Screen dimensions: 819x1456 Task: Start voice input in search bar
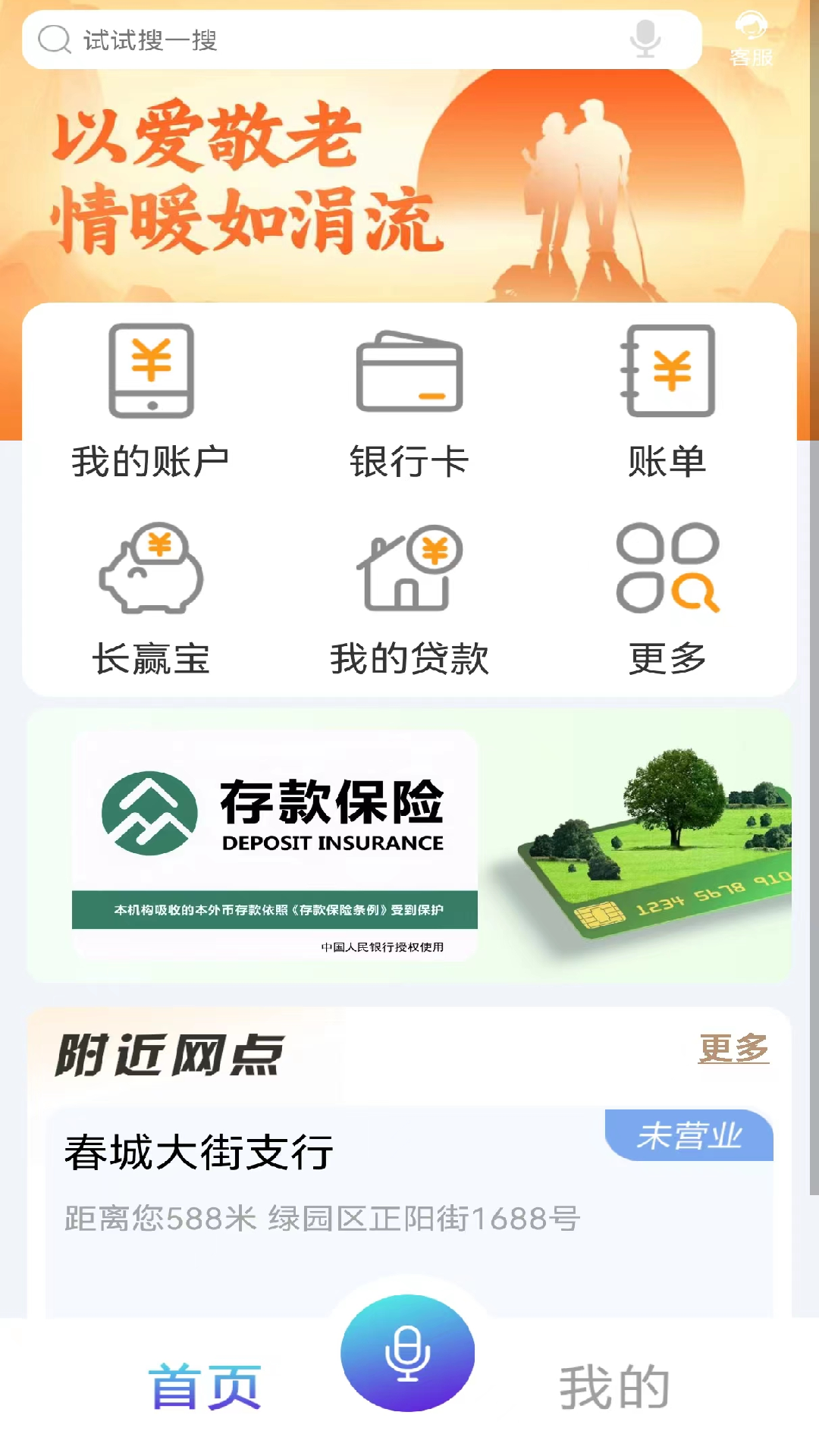click(x=645, y=39)
